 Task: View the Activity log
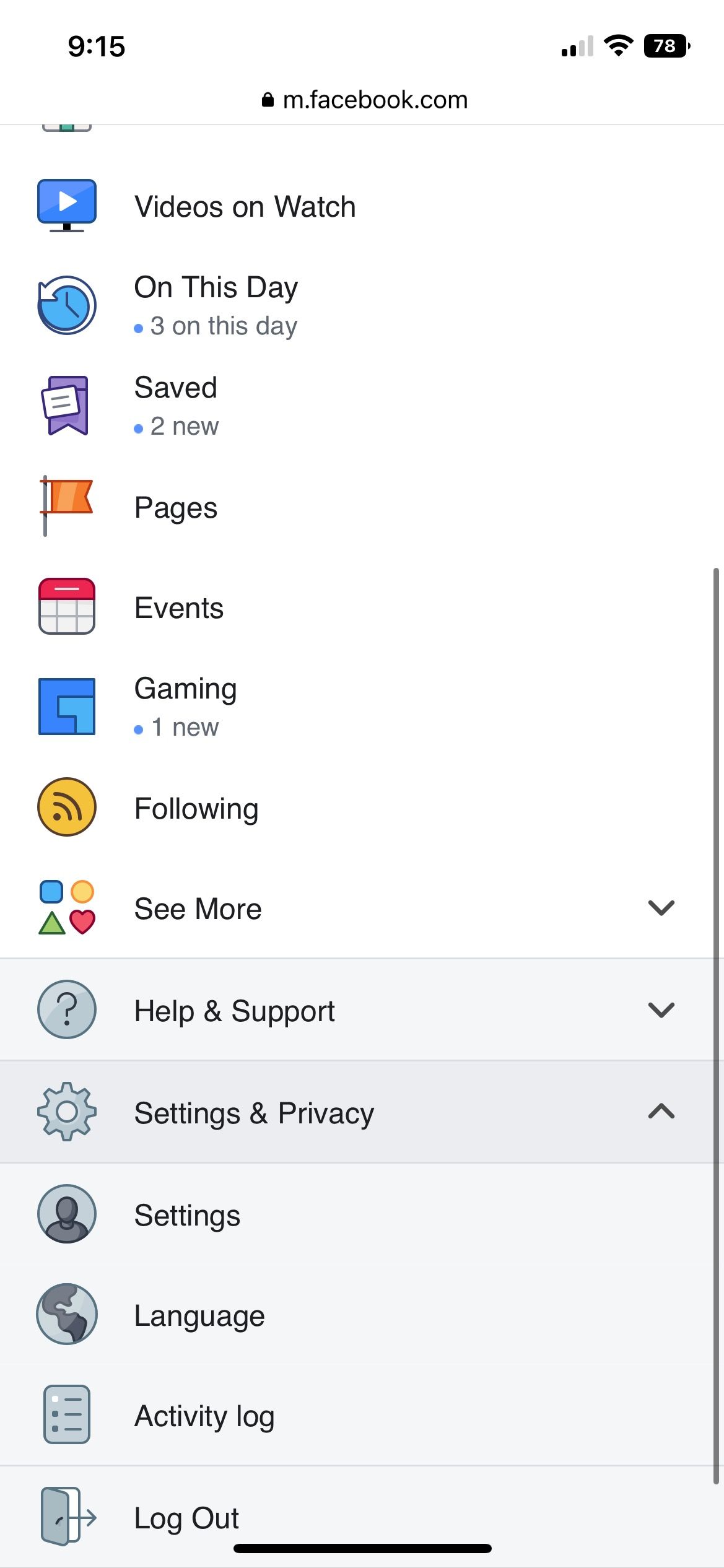click(204, 1416)
